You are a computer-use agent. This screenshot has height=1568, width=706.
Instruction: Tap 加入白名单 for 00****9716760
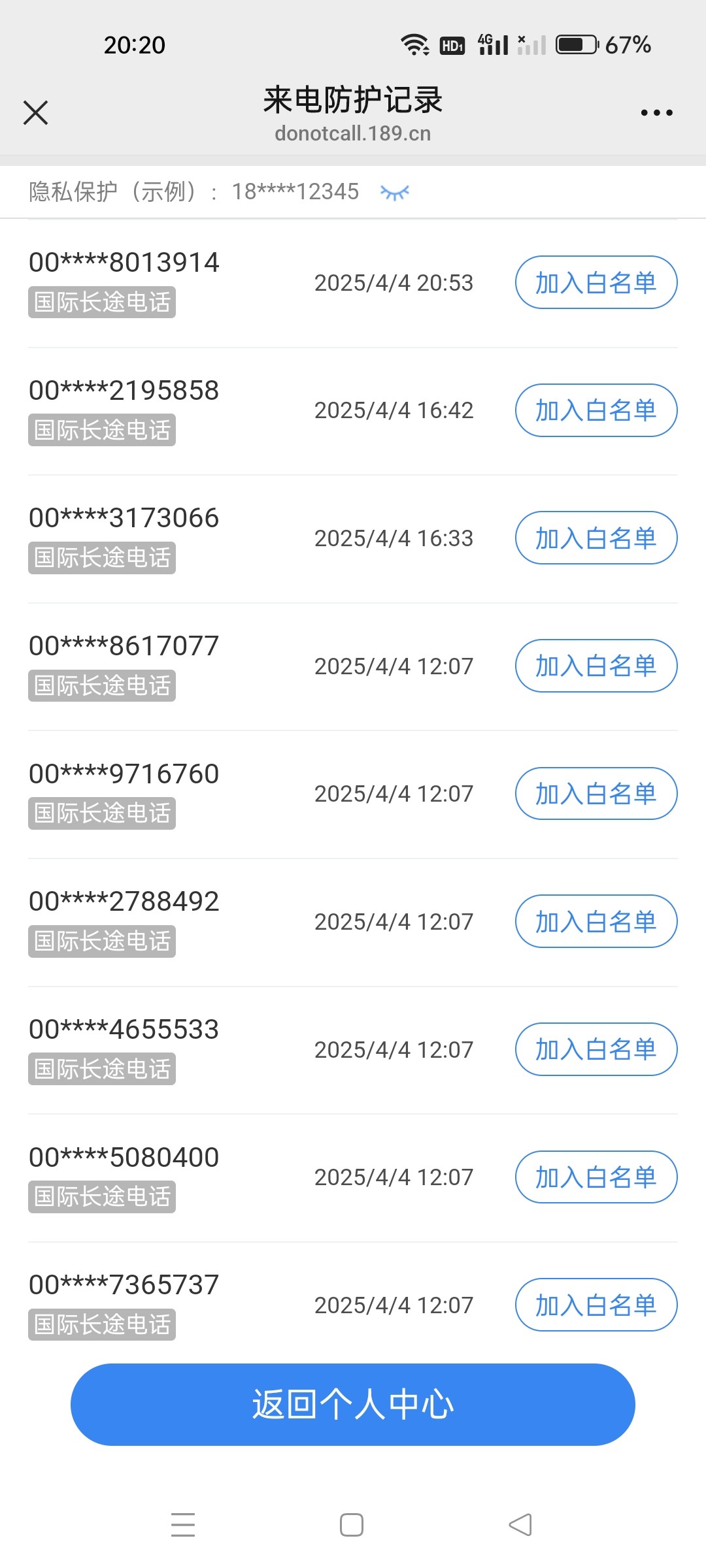(596, 793)
